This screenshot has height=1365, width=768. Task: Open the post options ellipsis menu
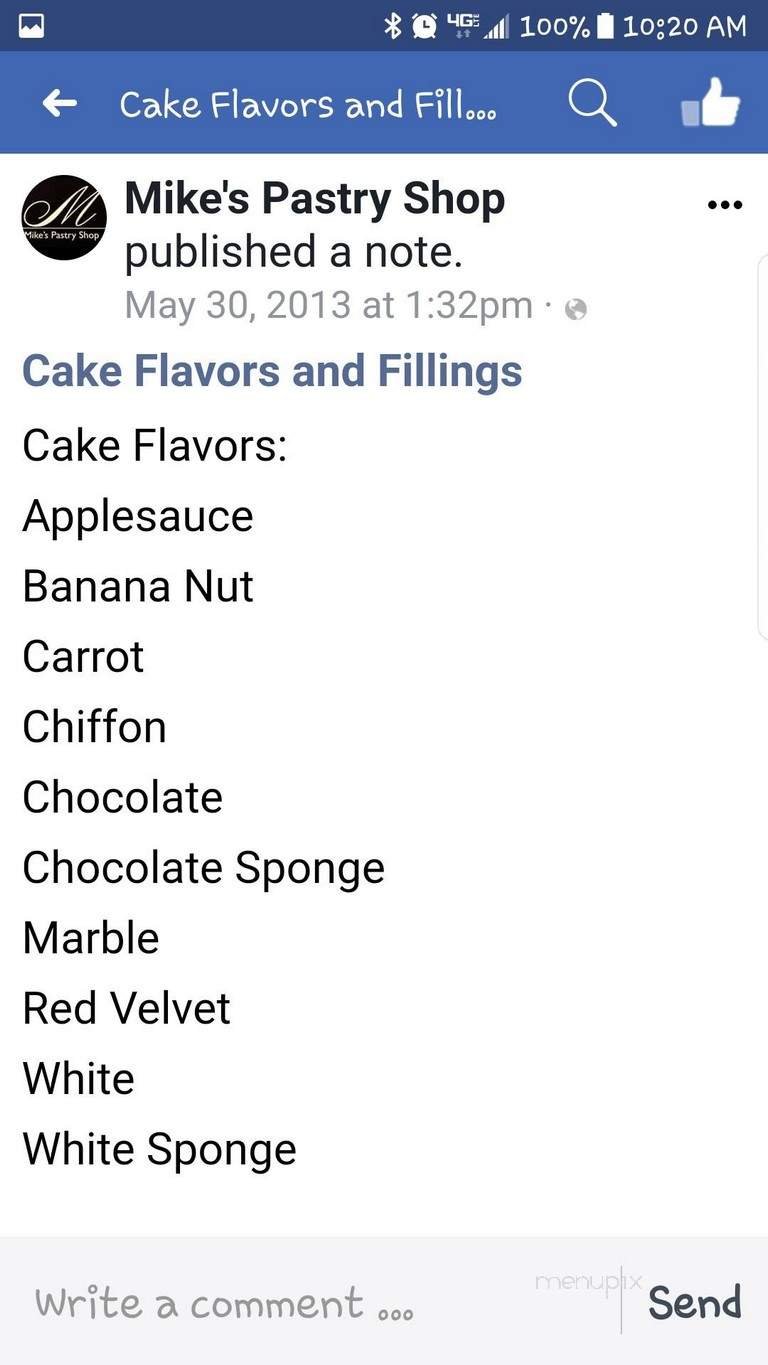click(724, 203)
